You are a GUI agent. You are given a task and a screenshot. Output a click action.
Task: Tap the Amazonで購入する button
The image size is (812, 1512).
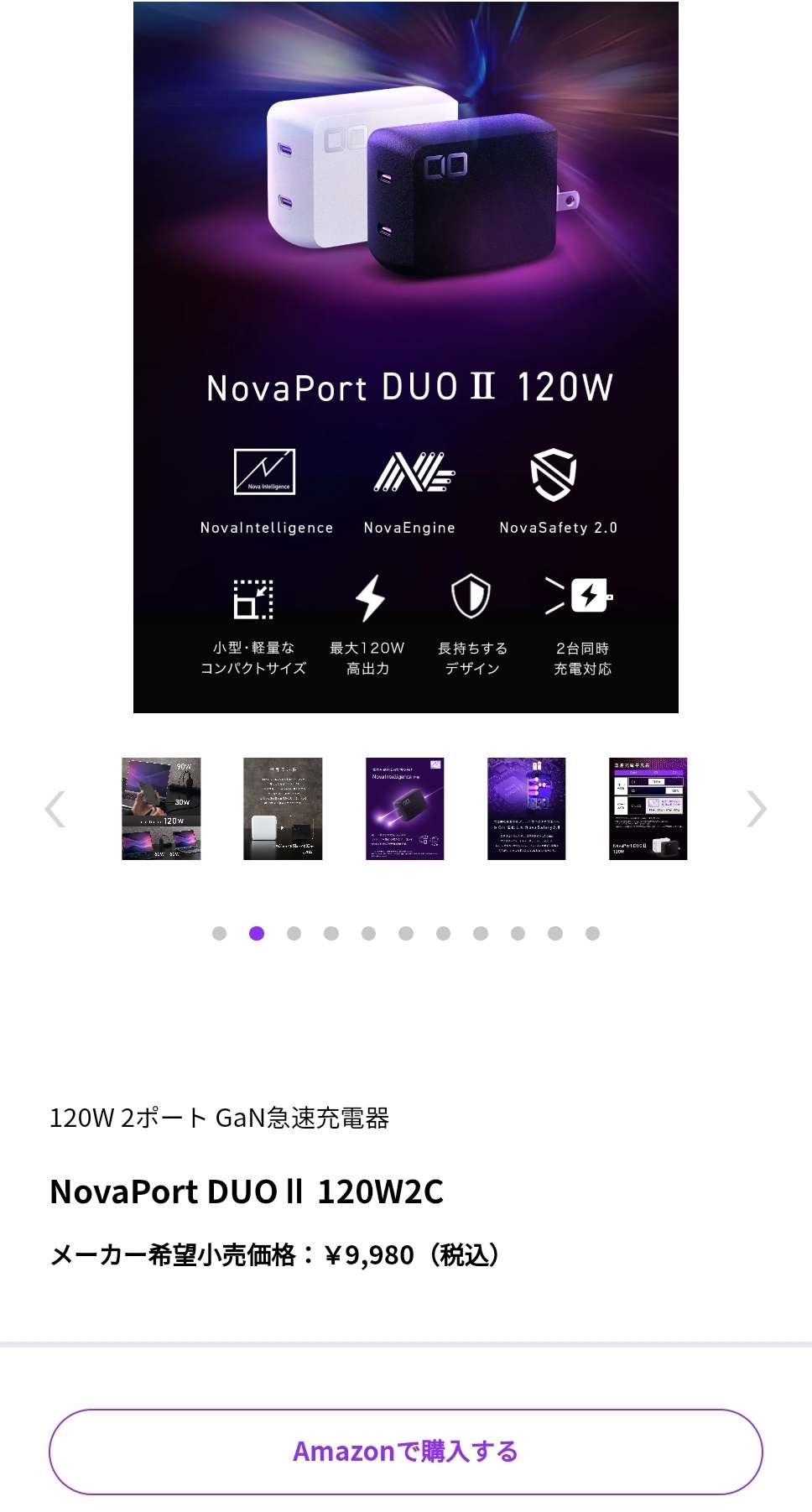pyautogui.click(x=406, y=1452)
